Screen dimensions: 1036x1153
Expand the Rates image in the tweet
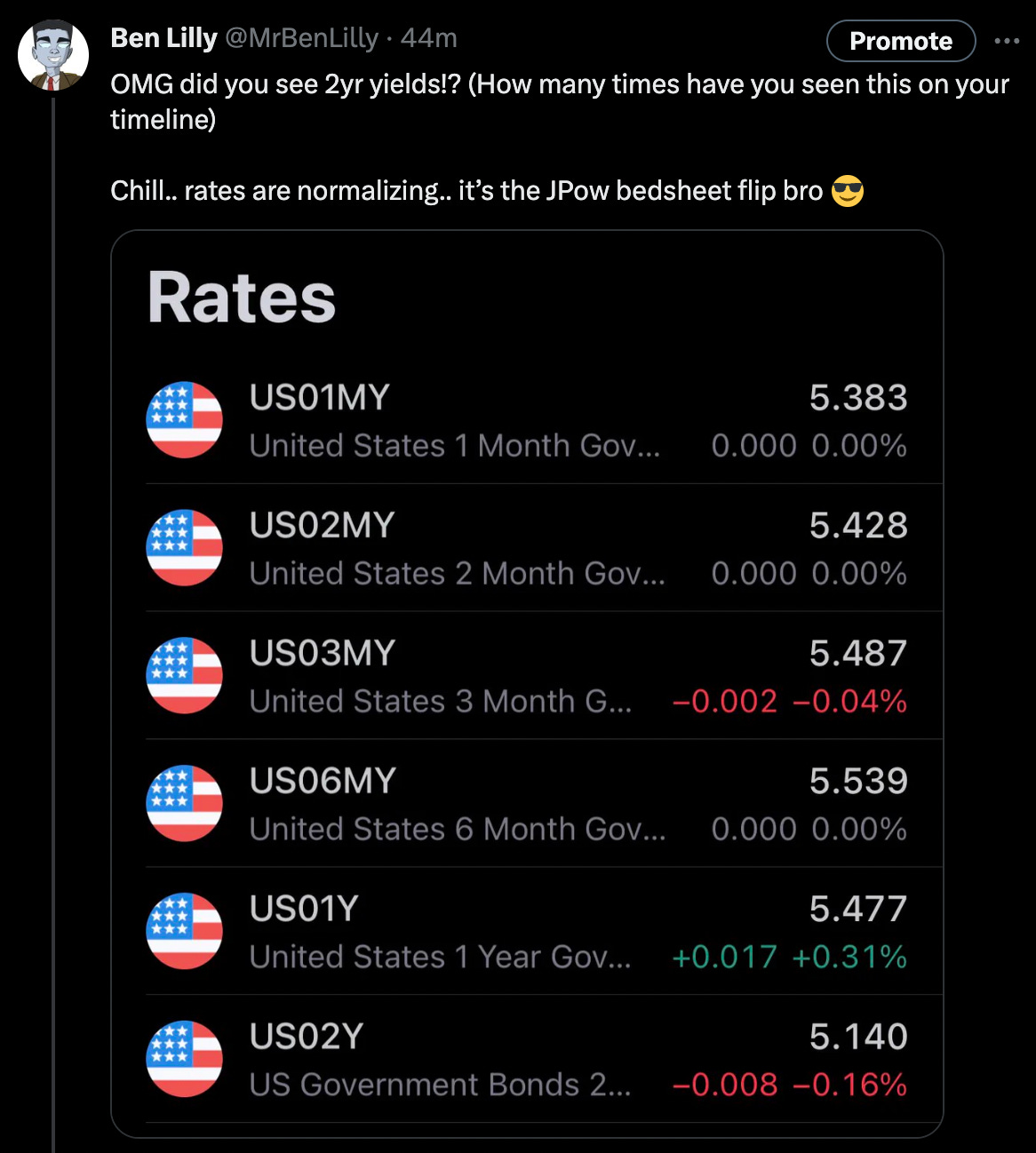pyautogui.click(x=526, y=682)
